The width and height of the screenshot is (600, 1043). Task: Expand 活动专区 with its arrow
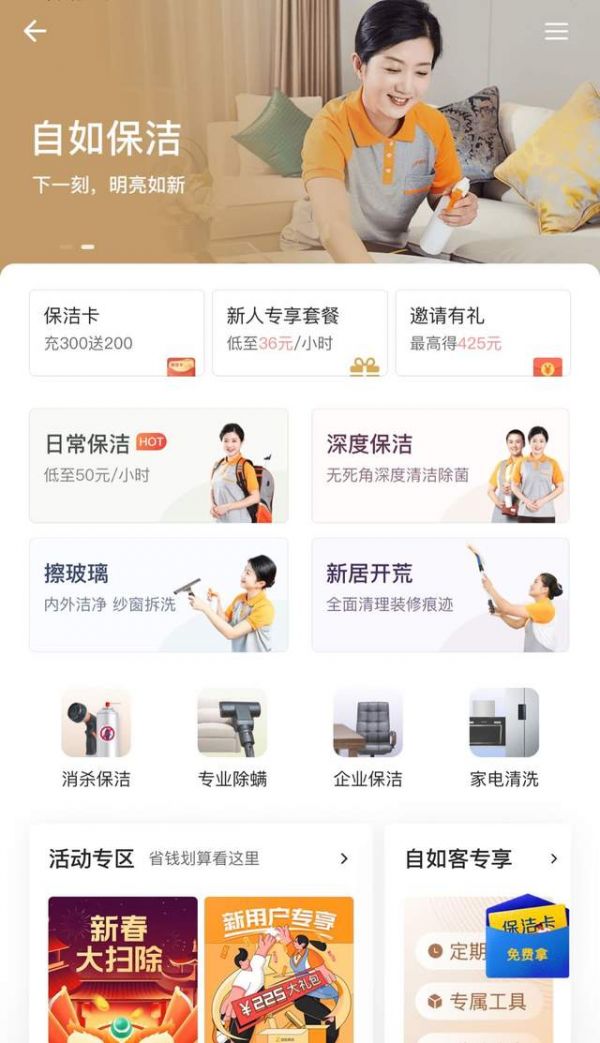[344, 859]
